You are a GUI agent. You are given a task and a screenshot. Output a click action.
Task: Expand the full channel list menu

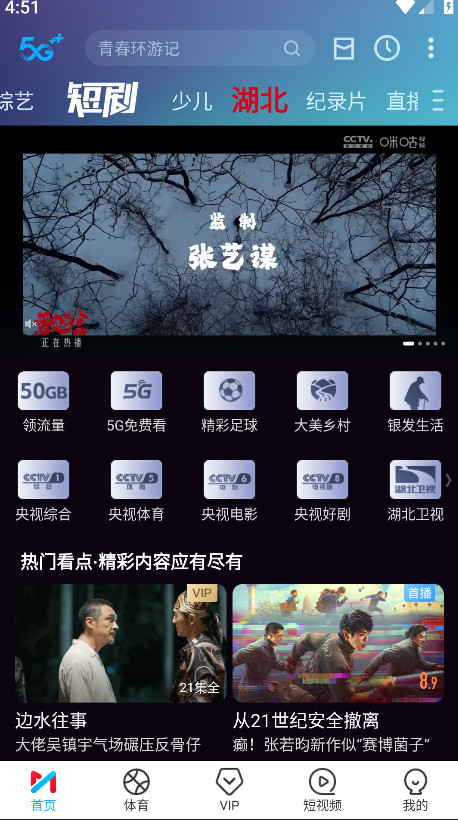point(438,100)
